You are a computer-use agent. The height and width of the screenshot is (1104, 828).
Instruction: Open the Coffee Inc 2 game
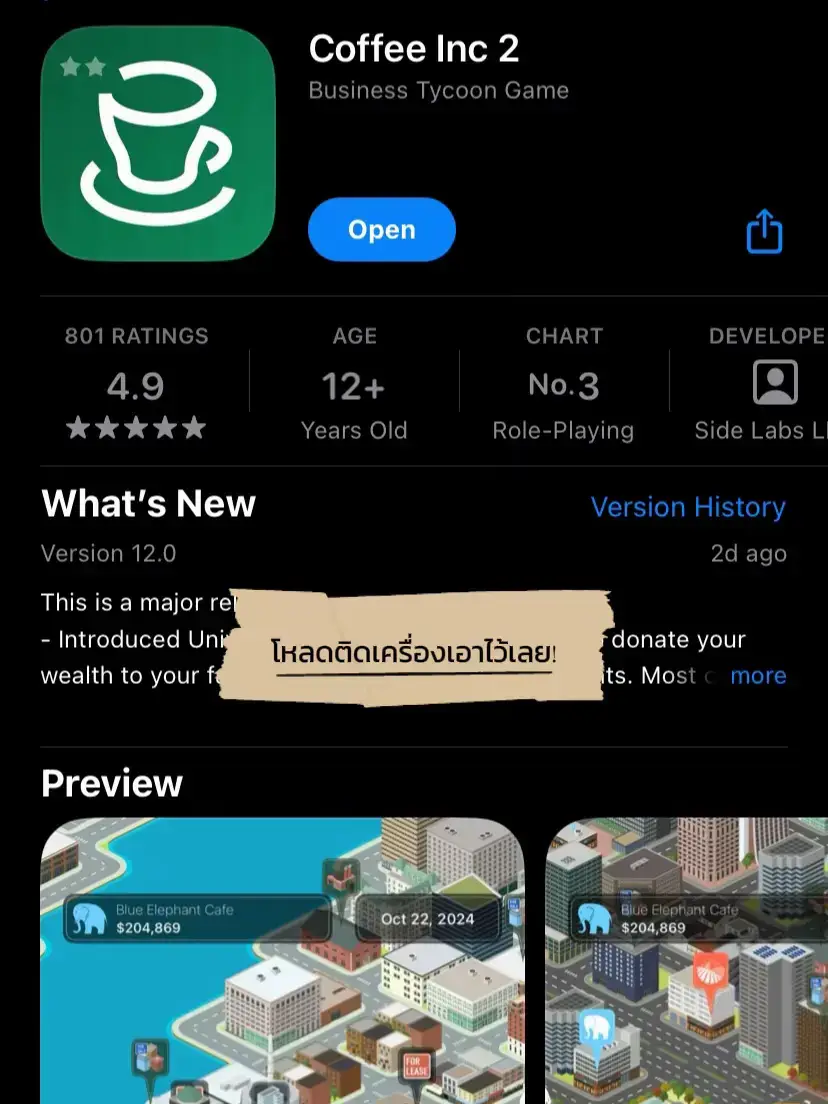click(381, 229)
